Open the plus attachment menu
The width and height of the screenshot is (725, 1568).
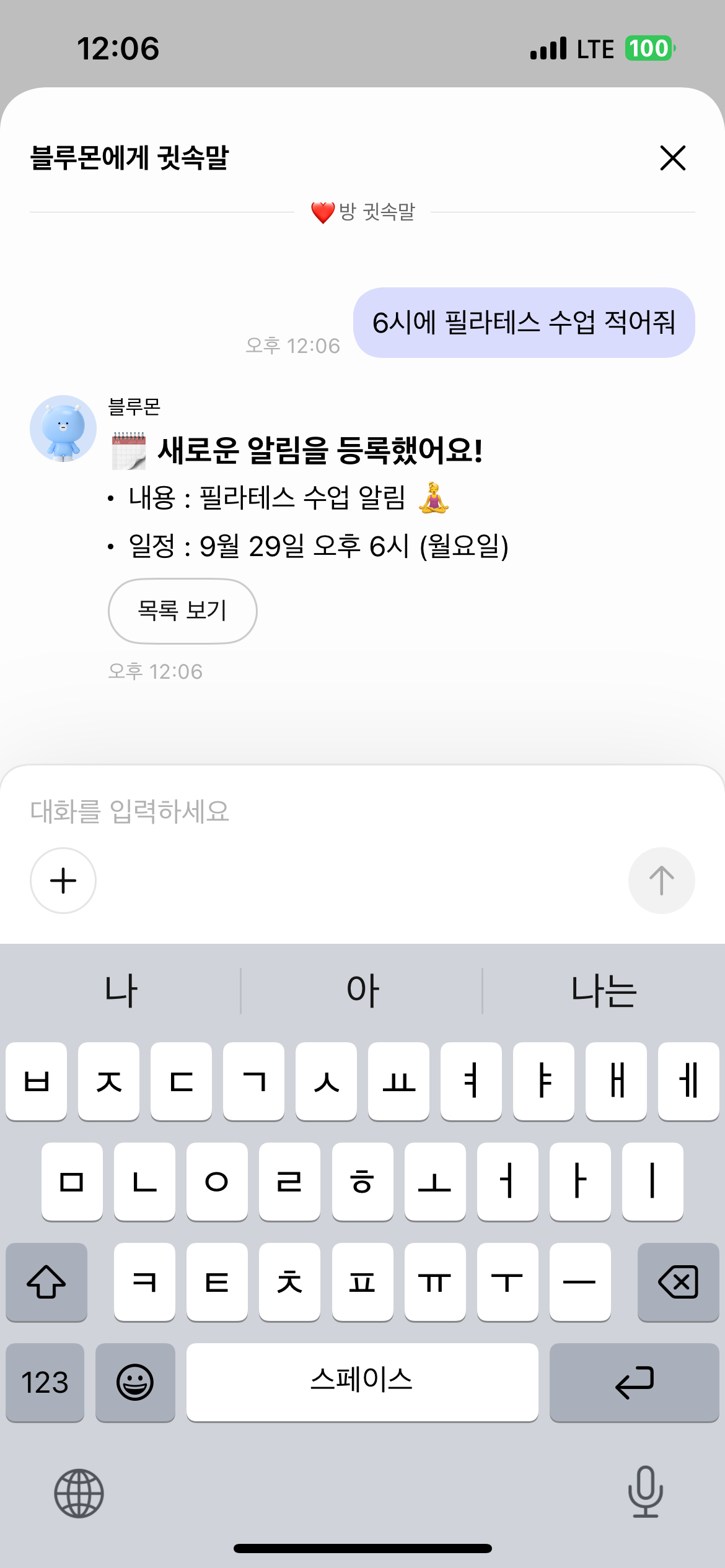coord(63,880)
